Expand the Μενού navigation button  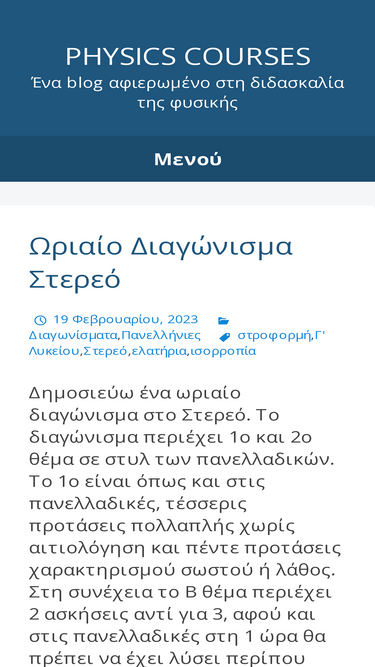pyautogui.click(x=188, y=159)
